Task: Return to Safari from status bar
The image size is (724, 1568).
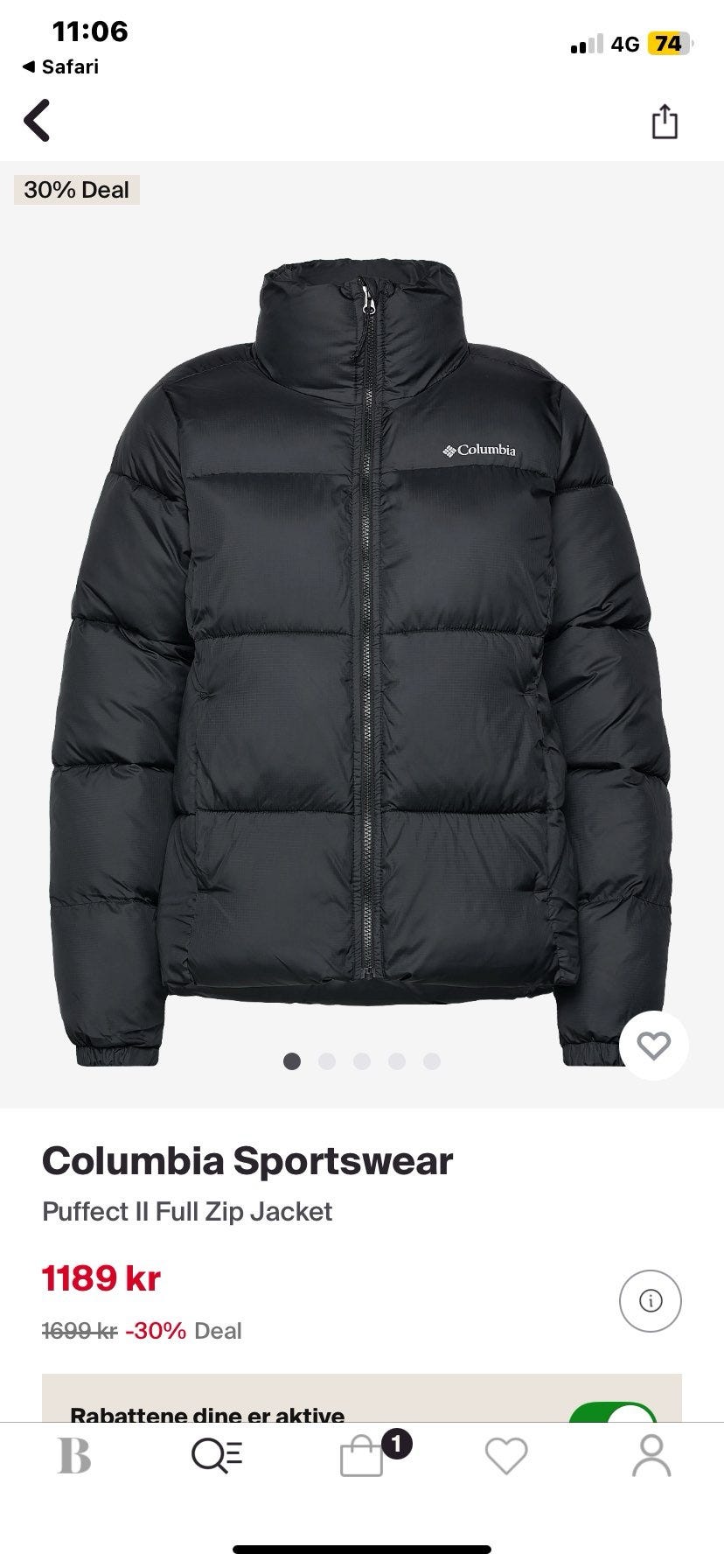Action: pos(60,66)
